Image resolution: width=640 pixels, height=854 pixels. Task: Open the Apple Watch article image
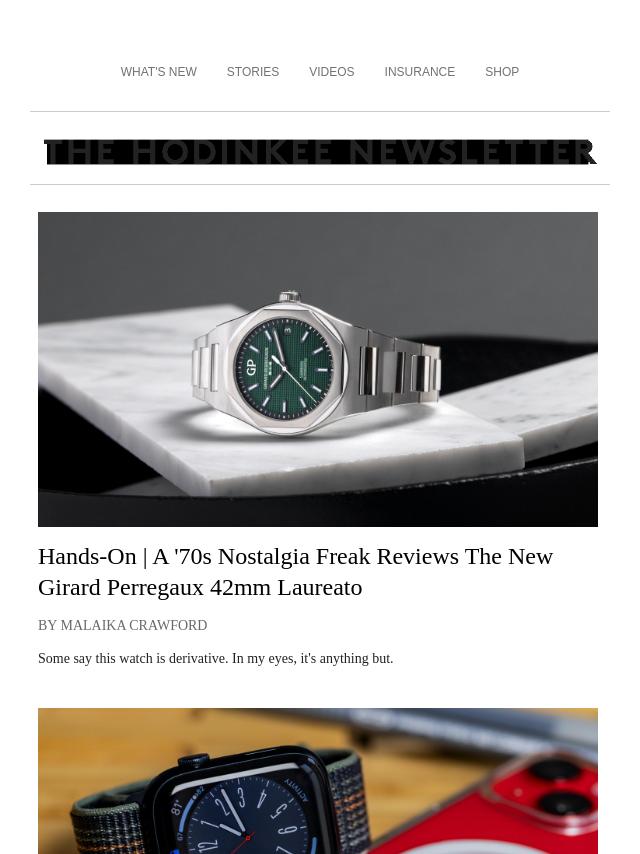[318, 781]
